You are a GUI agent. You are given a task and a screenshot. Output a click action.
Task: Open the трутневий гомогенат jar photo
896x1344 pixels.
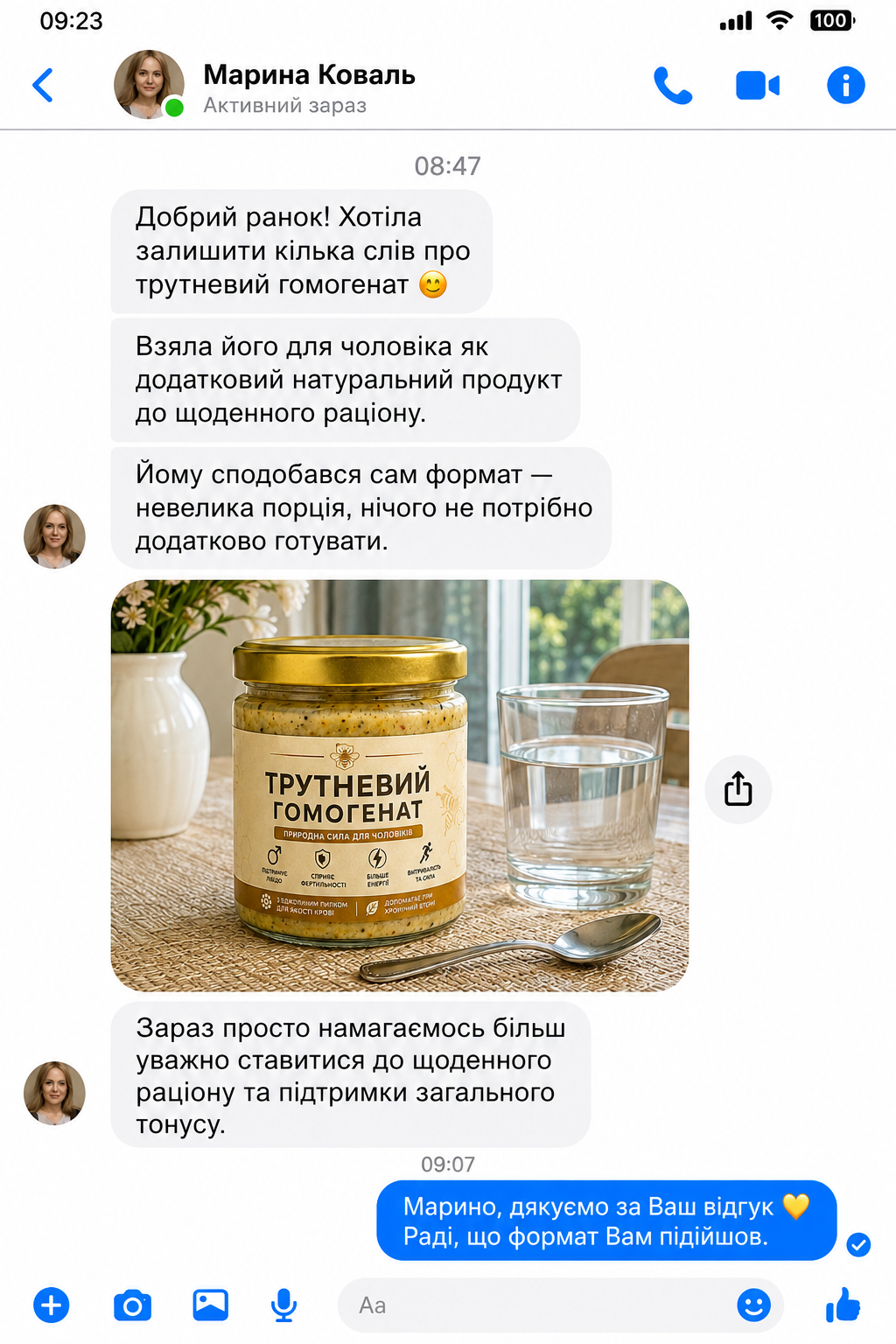coord(400,785)
